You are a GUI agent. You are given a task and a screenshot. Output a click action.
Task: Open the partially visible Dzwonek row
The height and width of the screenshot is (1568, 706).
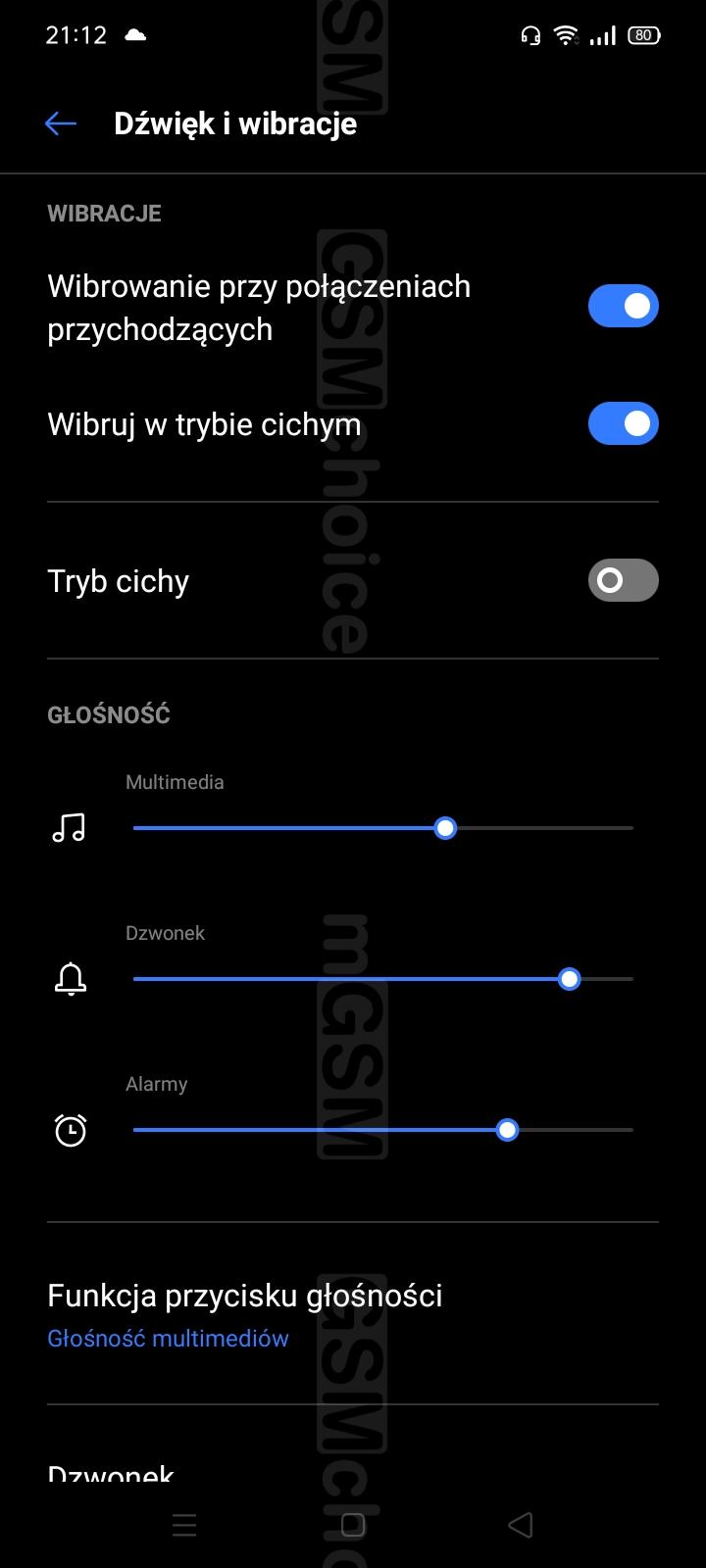(x=353, y=1460)
